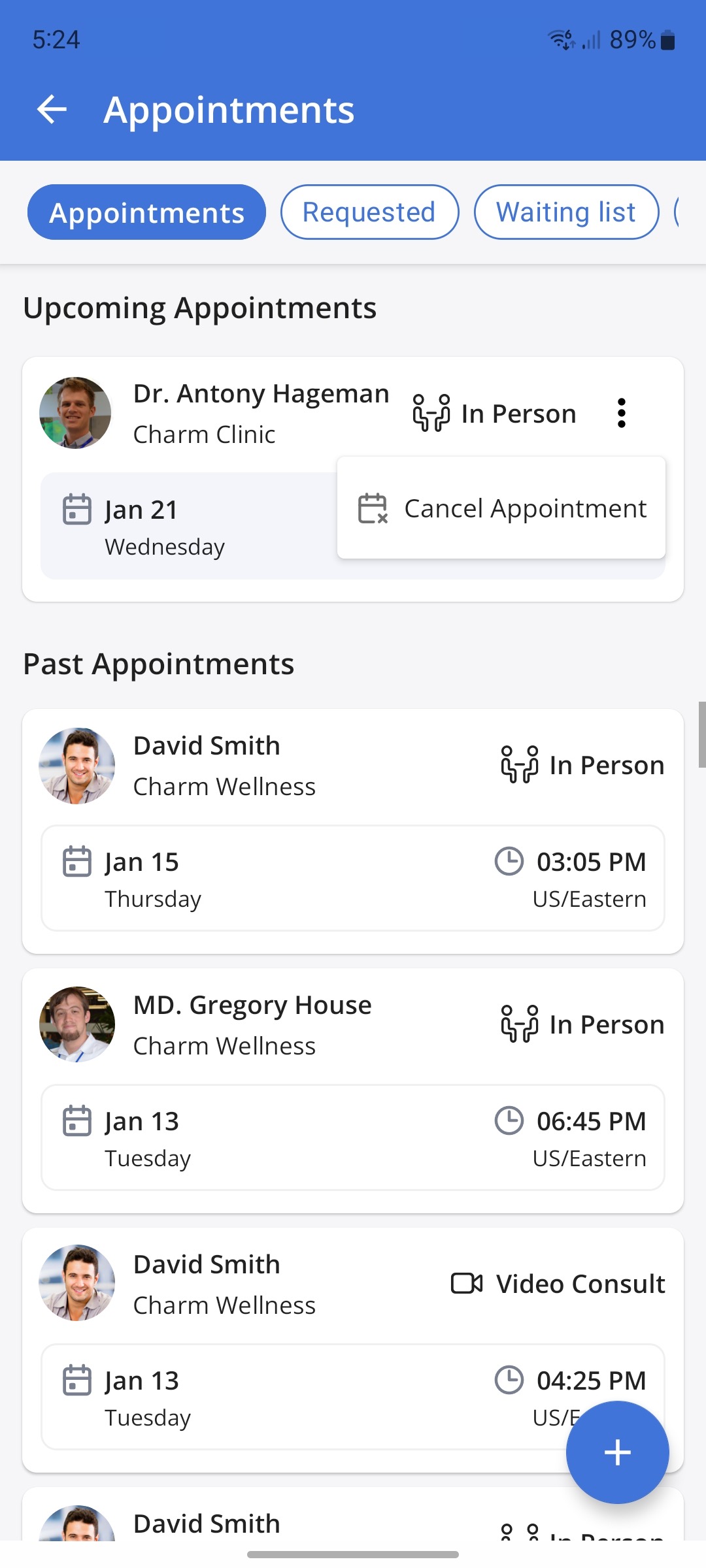Tap the Video Consult camera icon on David Smith's card
This screenshot has width=706, height=1568.
465,1283
